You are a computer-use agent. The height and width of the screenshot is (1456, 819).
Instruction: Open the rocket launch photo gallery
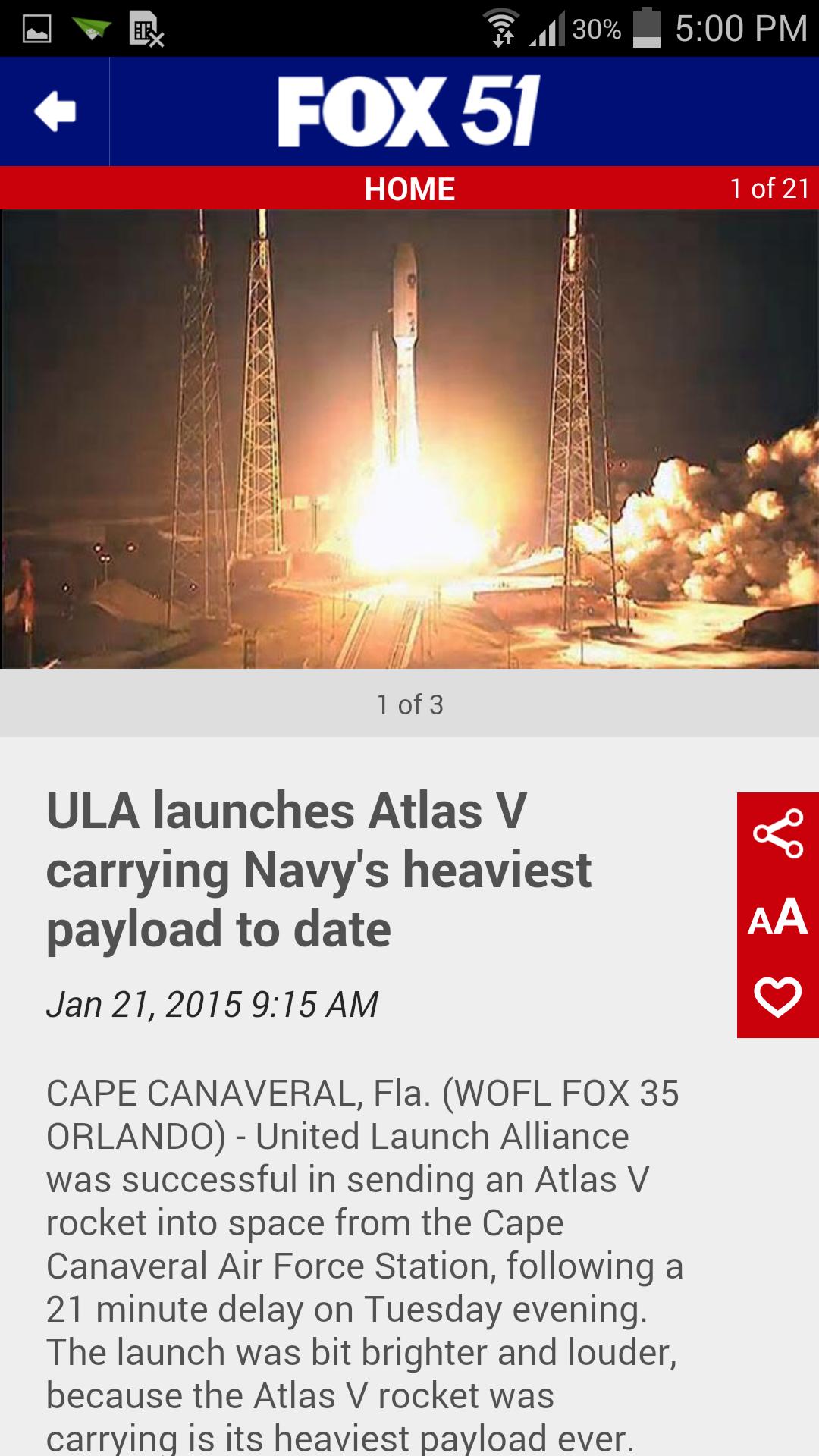pyautogui.click(x=409, y=440)
